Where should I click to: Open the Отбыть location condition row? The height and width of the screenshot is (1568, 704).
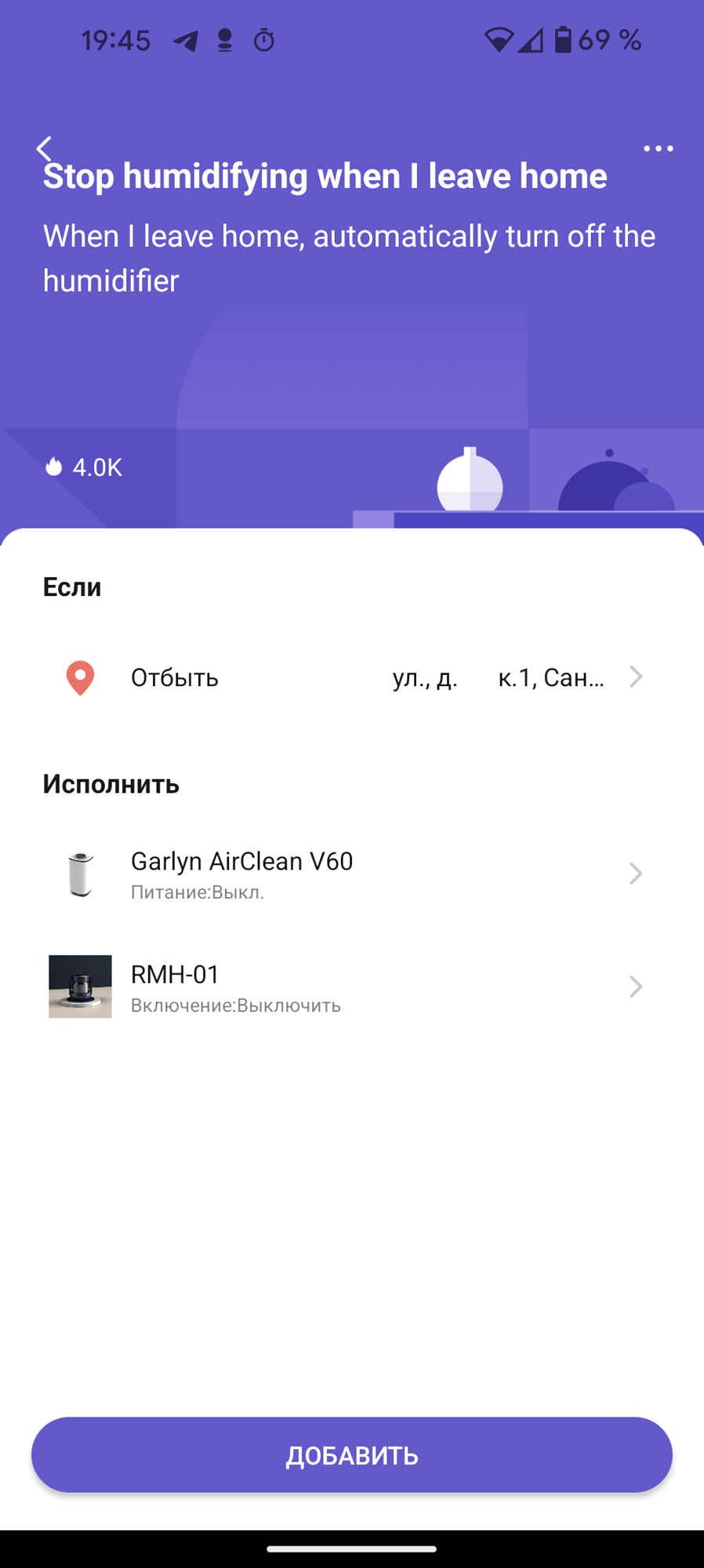point(352,677)
